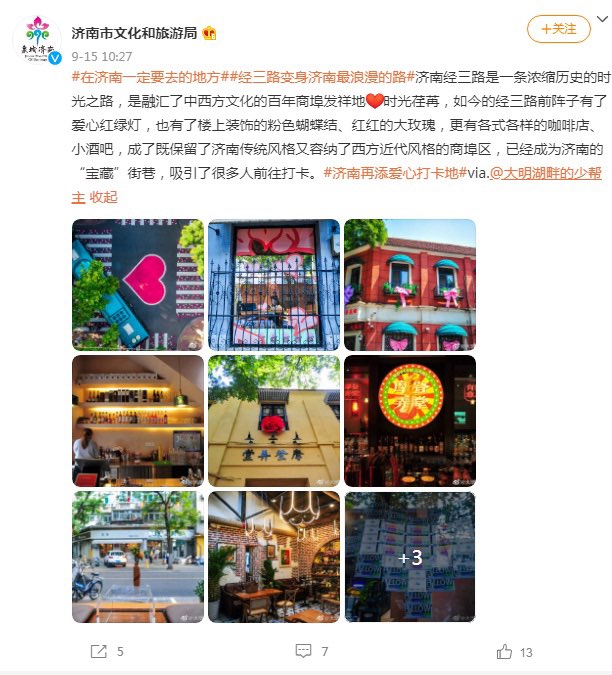Screen dimensions: 612x675
Task: Open the 济南市文化和旅游局 profile avatar
Action: pos(36,40)
